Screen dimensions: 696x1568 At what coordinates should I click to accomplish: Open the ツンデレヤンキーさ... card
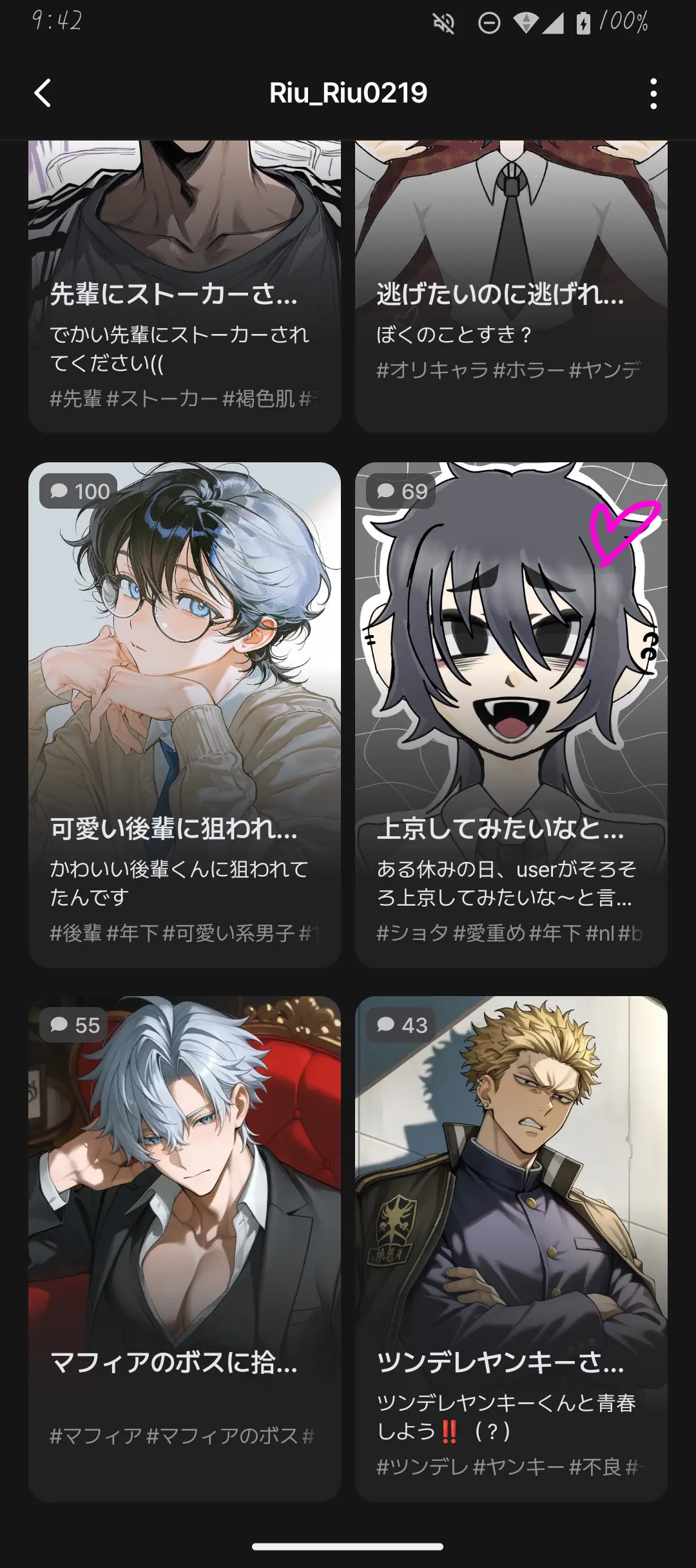tap(511, 1249)
